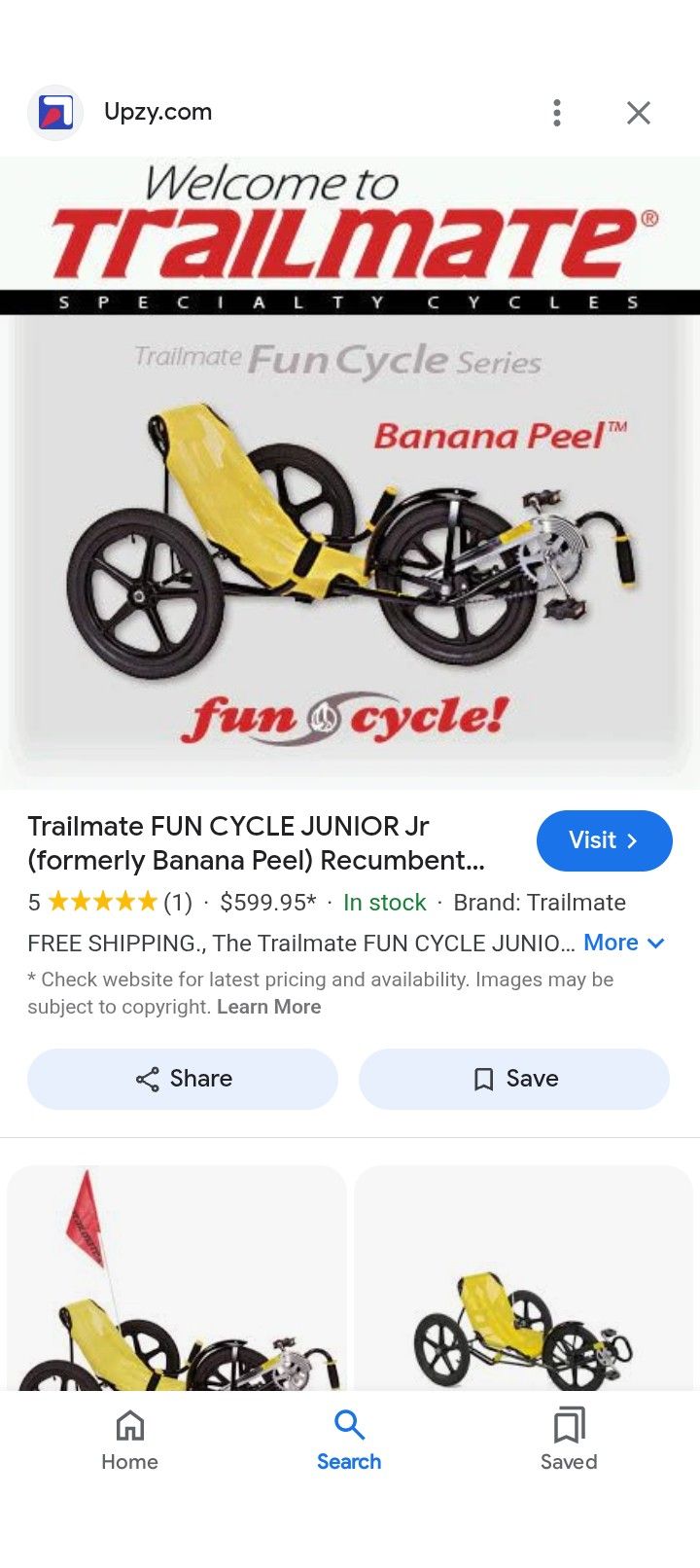
Task: Select the Search icon in bottom navigation
Action: [x=349, y=1426]
